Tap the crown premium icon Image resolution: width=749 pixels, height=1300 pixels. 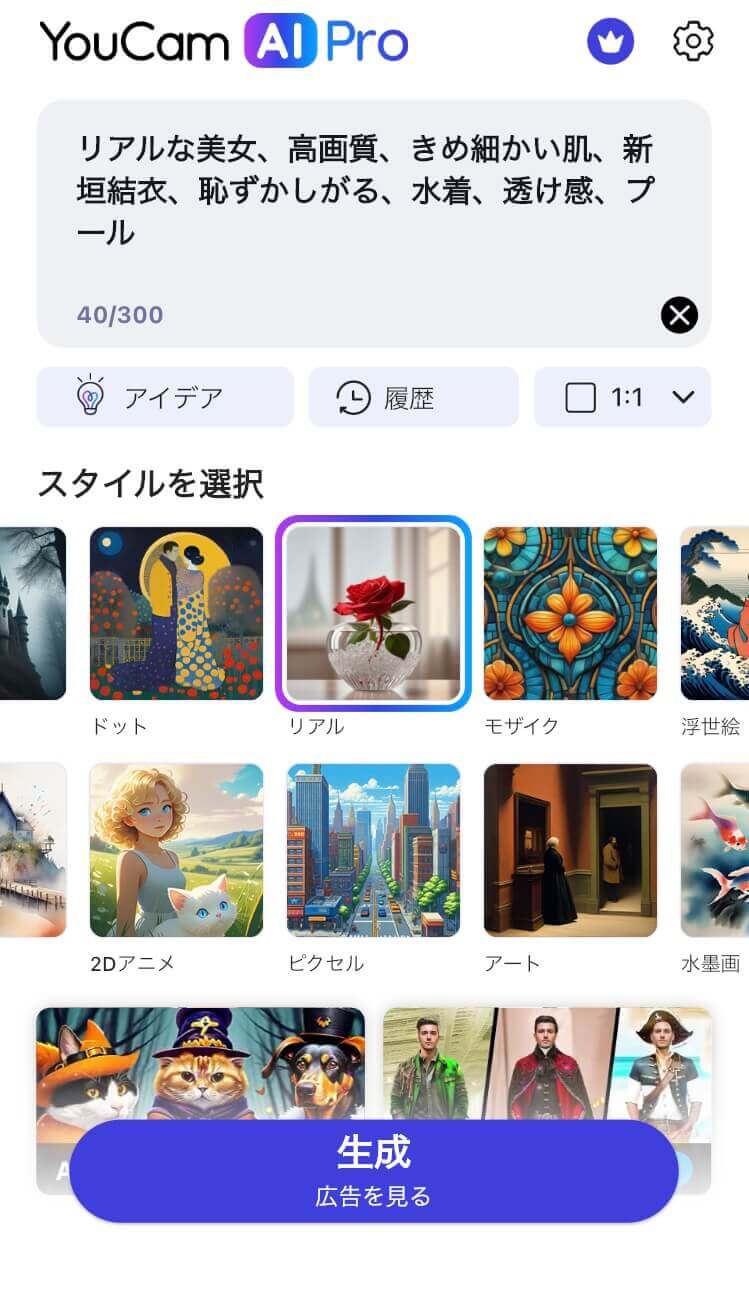610,42
